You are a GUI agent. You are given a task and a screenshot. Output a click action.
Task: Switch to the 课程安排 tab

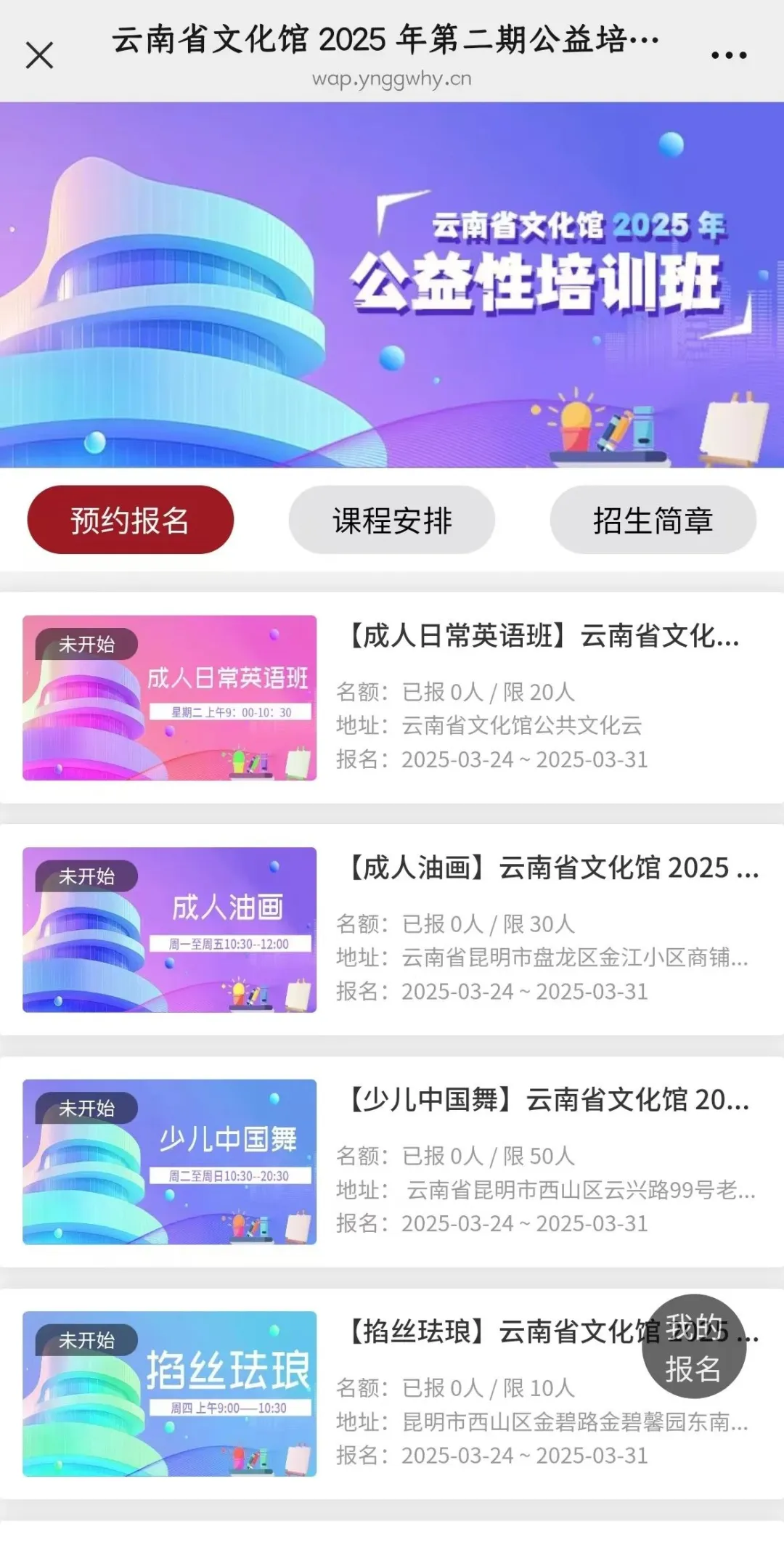(392, 520)
